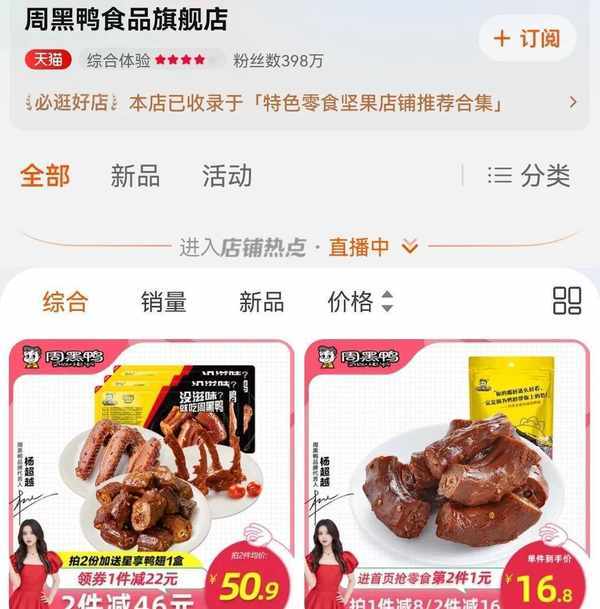This screenshot has width=600, height=609.
Task: Sort products by 综合
Action: click(65, 301)
